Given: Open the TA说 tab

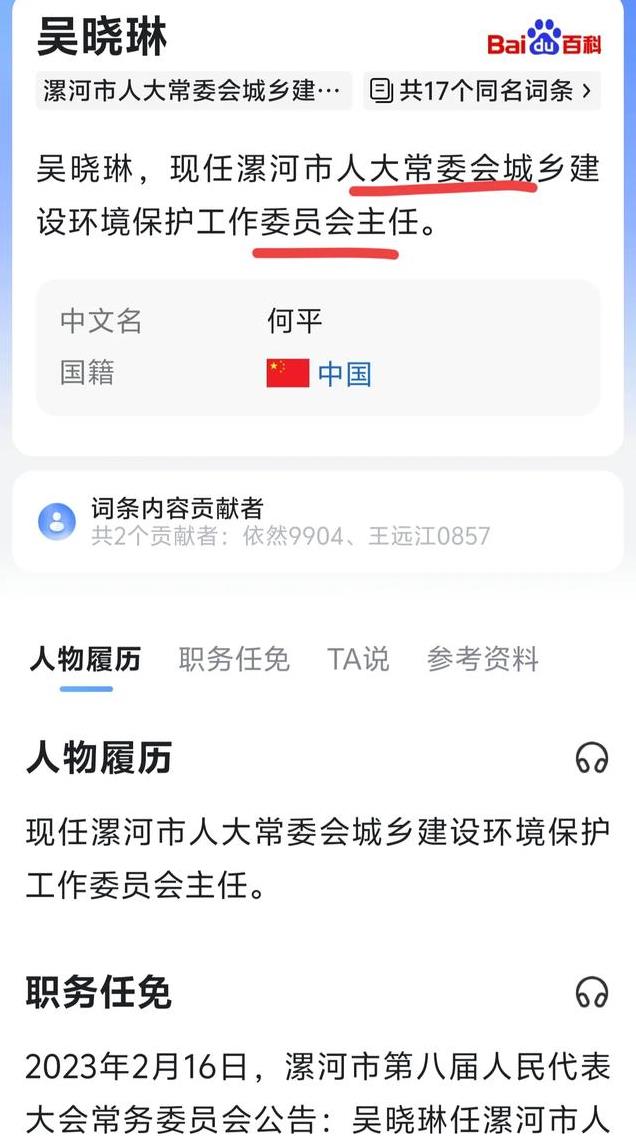Looking at the screenshot, I should pos(358,659).
